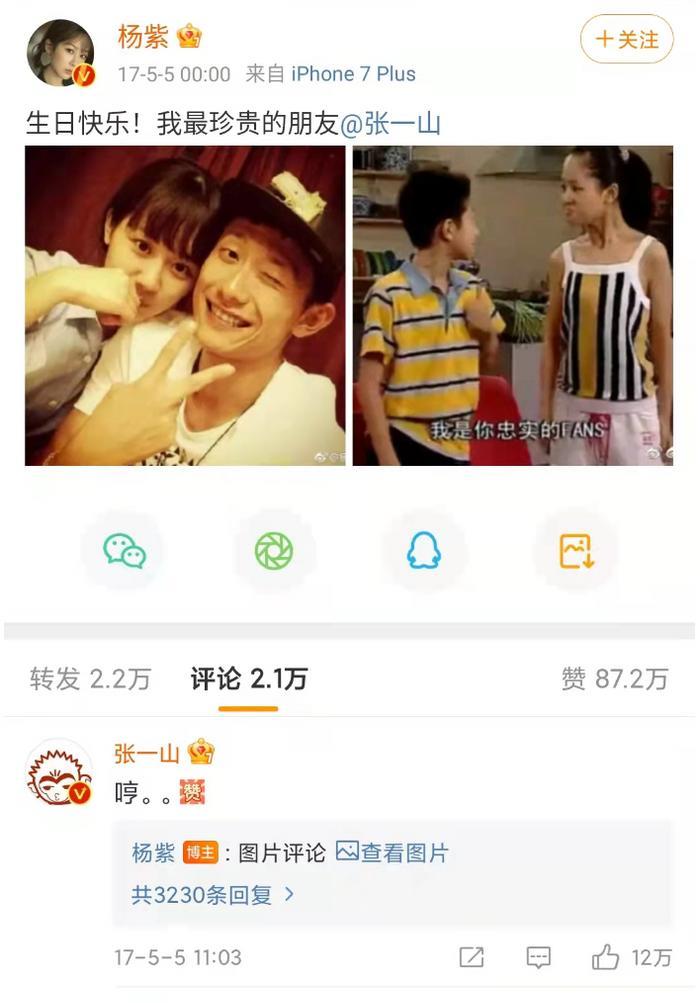Switch to the 转发 2.2万 tab

[90, 679]
